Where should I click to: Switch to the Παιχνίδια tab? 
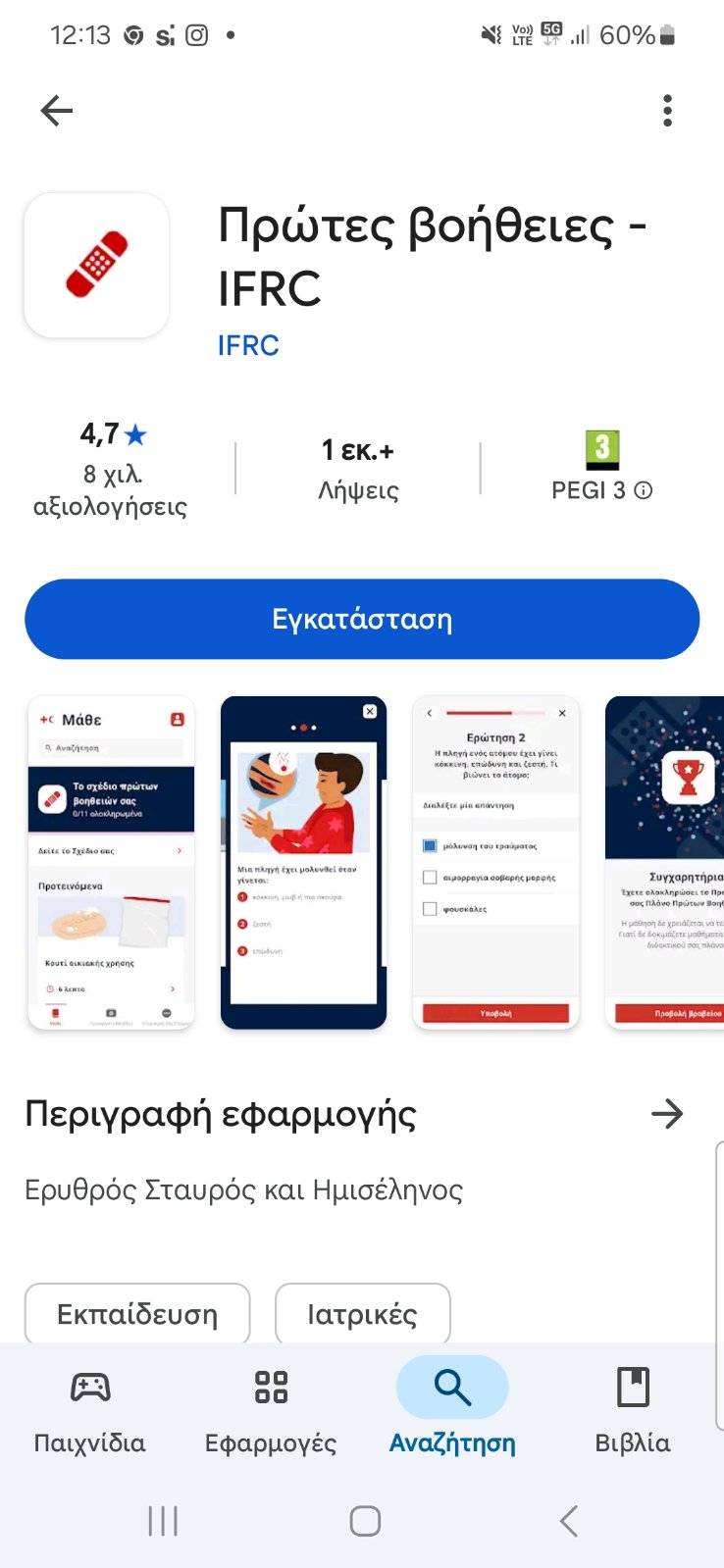point(90,1408)
